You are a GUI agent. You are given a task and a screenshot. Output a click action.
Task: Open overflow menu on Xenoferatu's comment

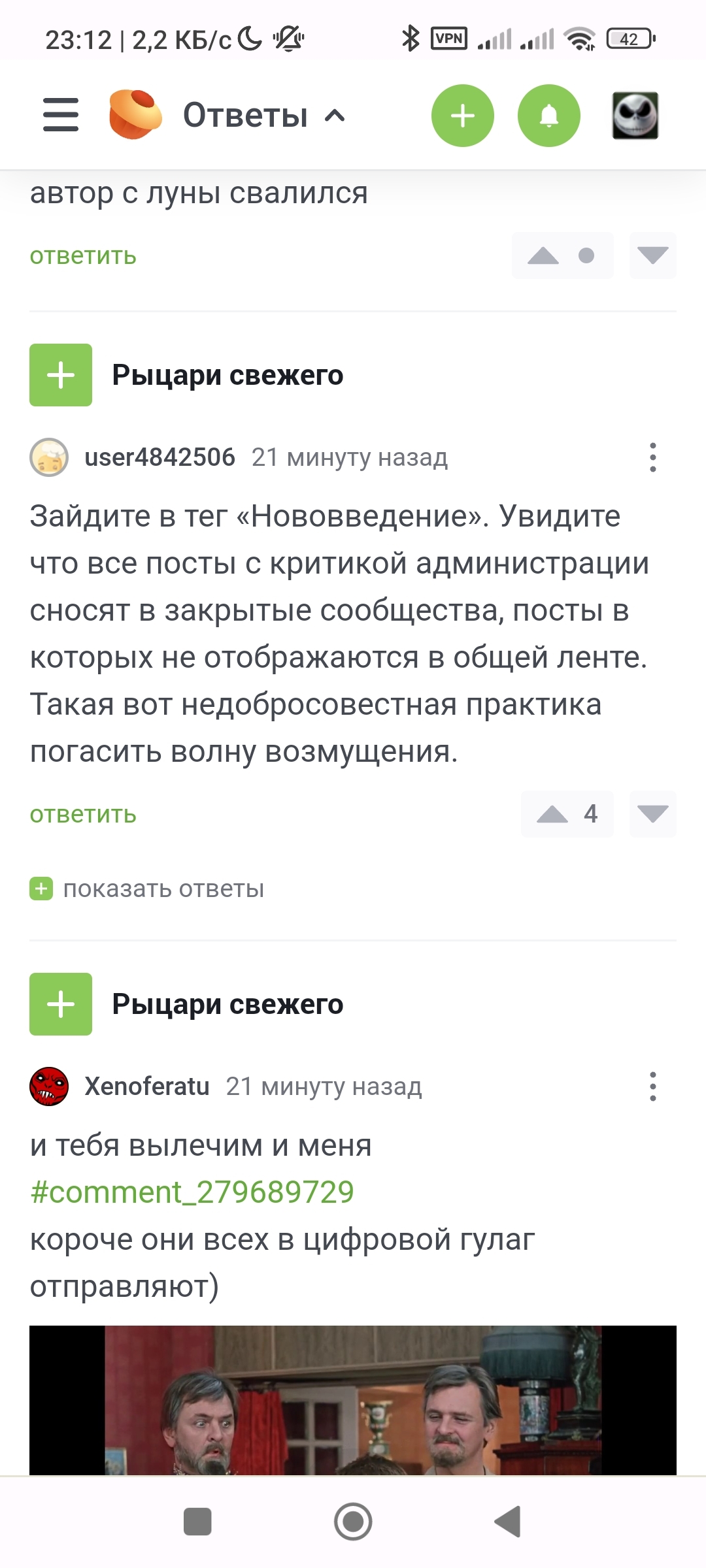click(x=652, y=1086)
